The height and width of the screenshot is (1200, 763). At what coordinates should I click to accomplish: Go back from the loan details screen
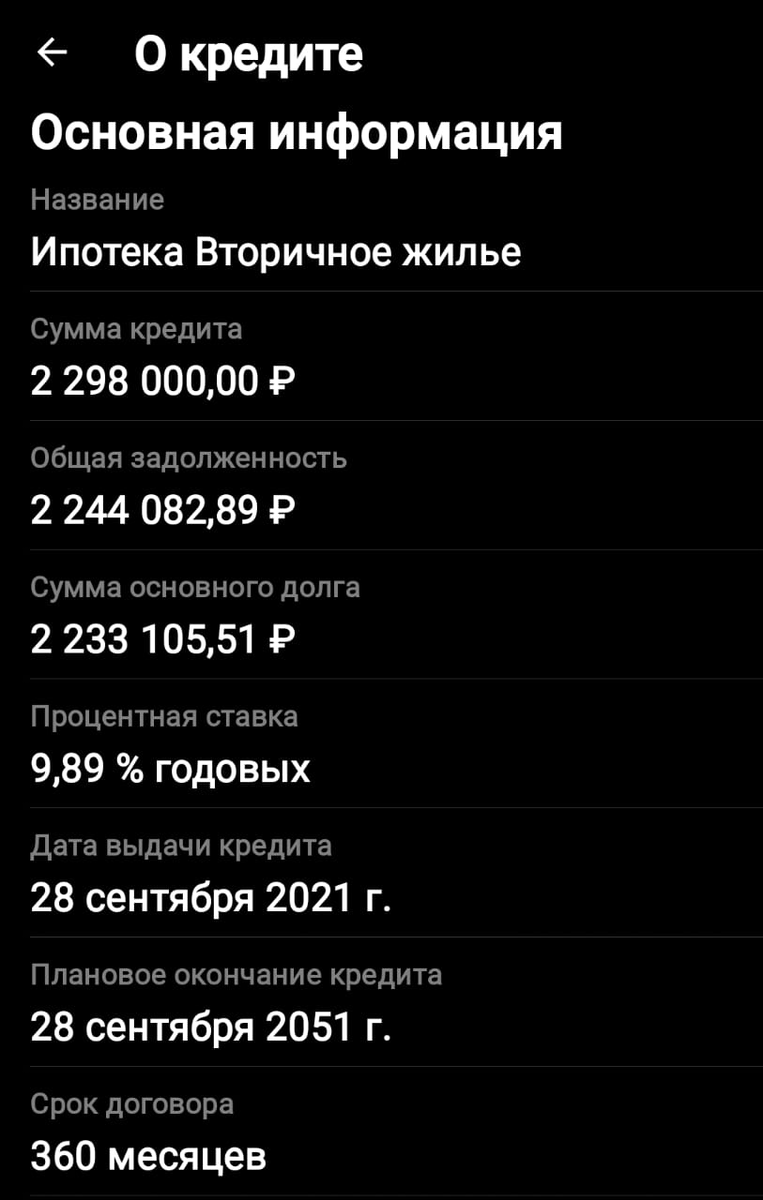click(x=51, y=53)
